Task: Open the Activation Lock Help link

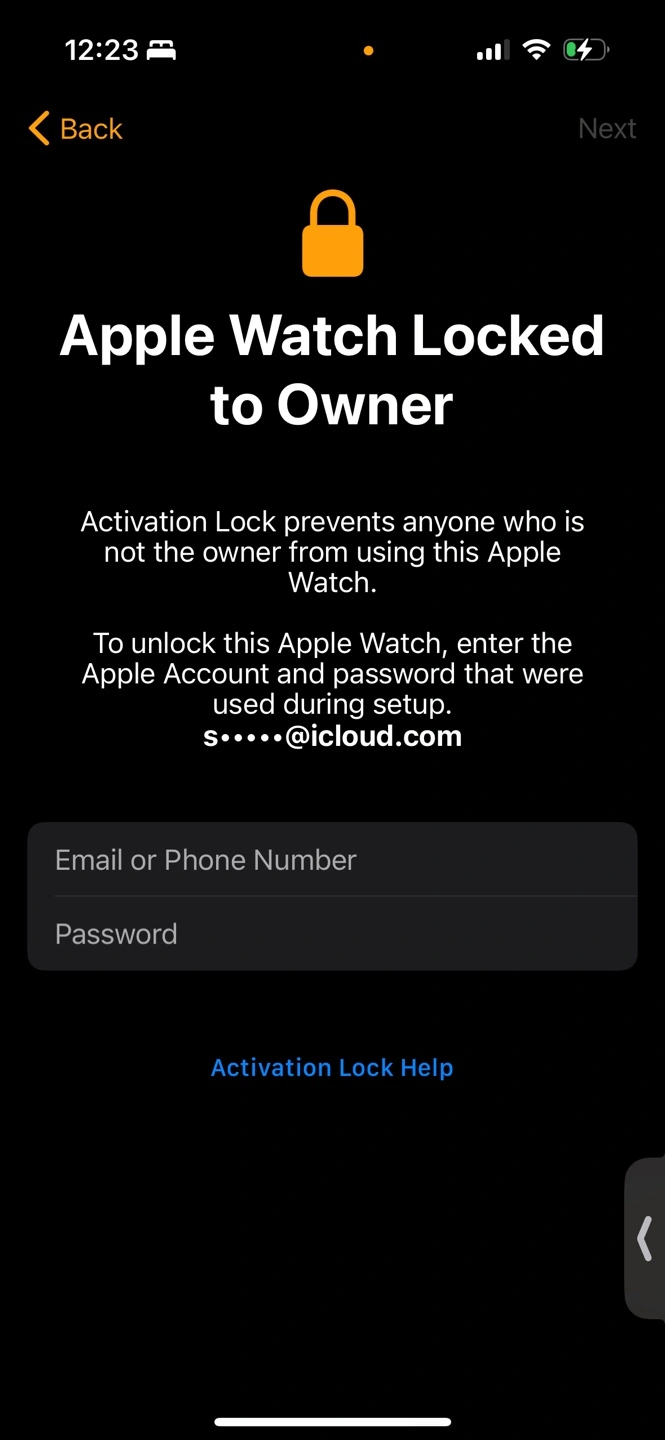Action: 332,1068
